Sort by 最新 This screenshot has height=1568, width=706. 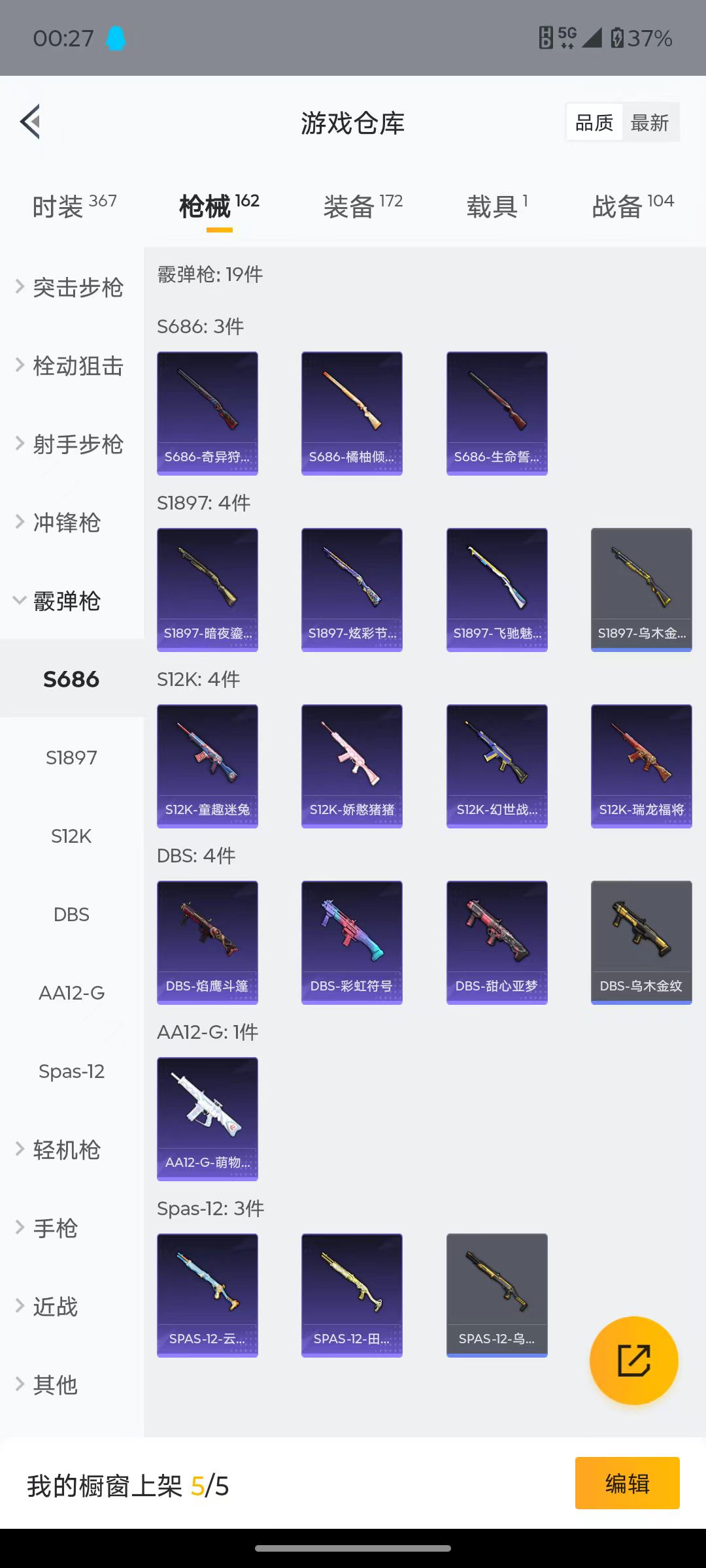point(649,123)
